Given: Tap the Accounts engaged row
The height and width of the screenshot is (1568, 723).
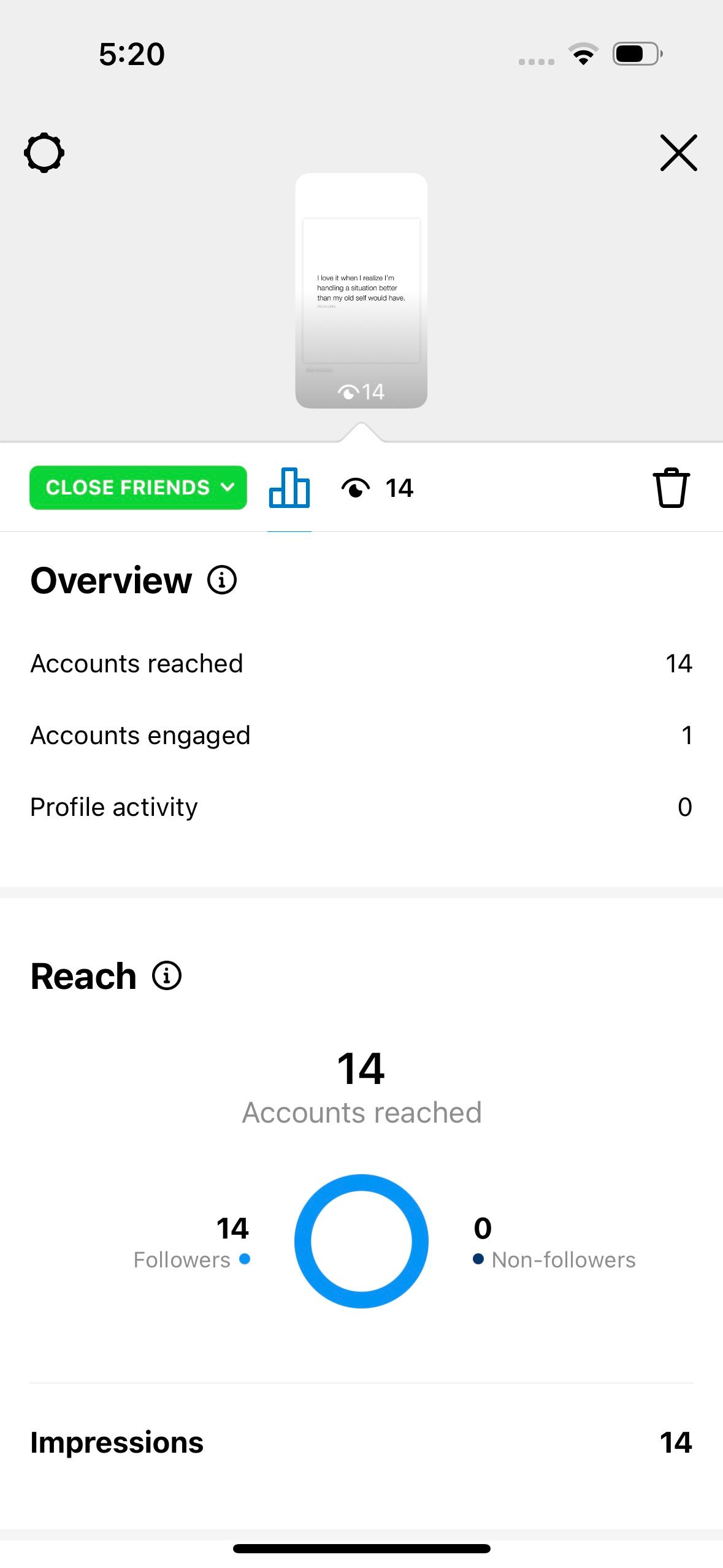Looking at the screenshot, I should [361, 735].
